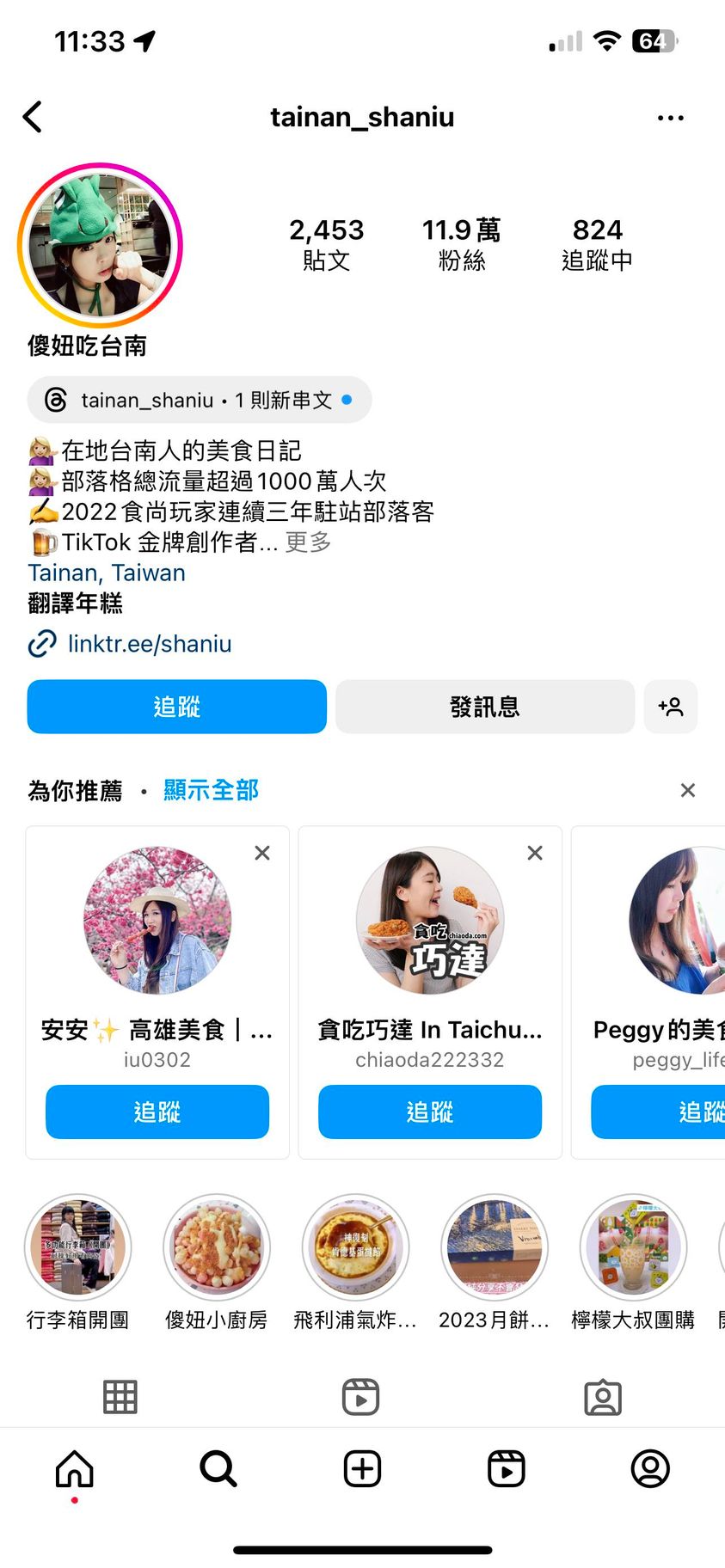Open the 傻妞小廚房 story highlight
This screenshot has width=725, height=1568.
(217, 1247)
